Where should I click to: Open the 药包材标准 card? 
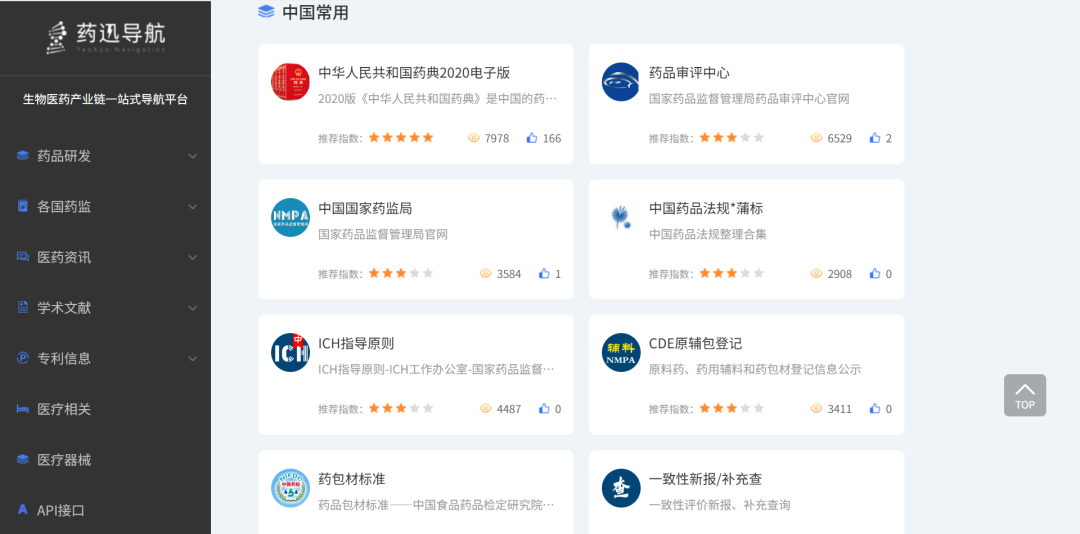pos(351,479)
